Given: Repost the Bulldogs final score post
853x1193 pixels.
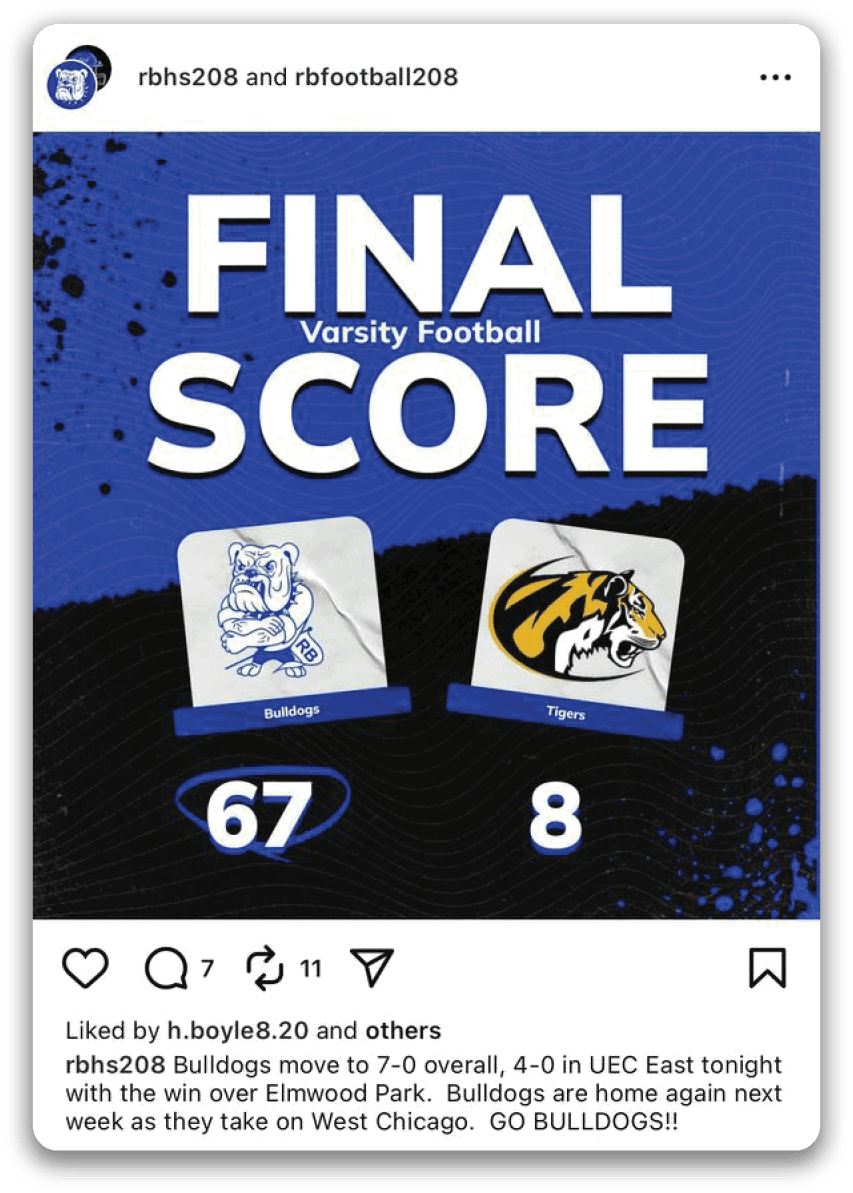Looking at the screenshot, I should [x=265, y=968].
